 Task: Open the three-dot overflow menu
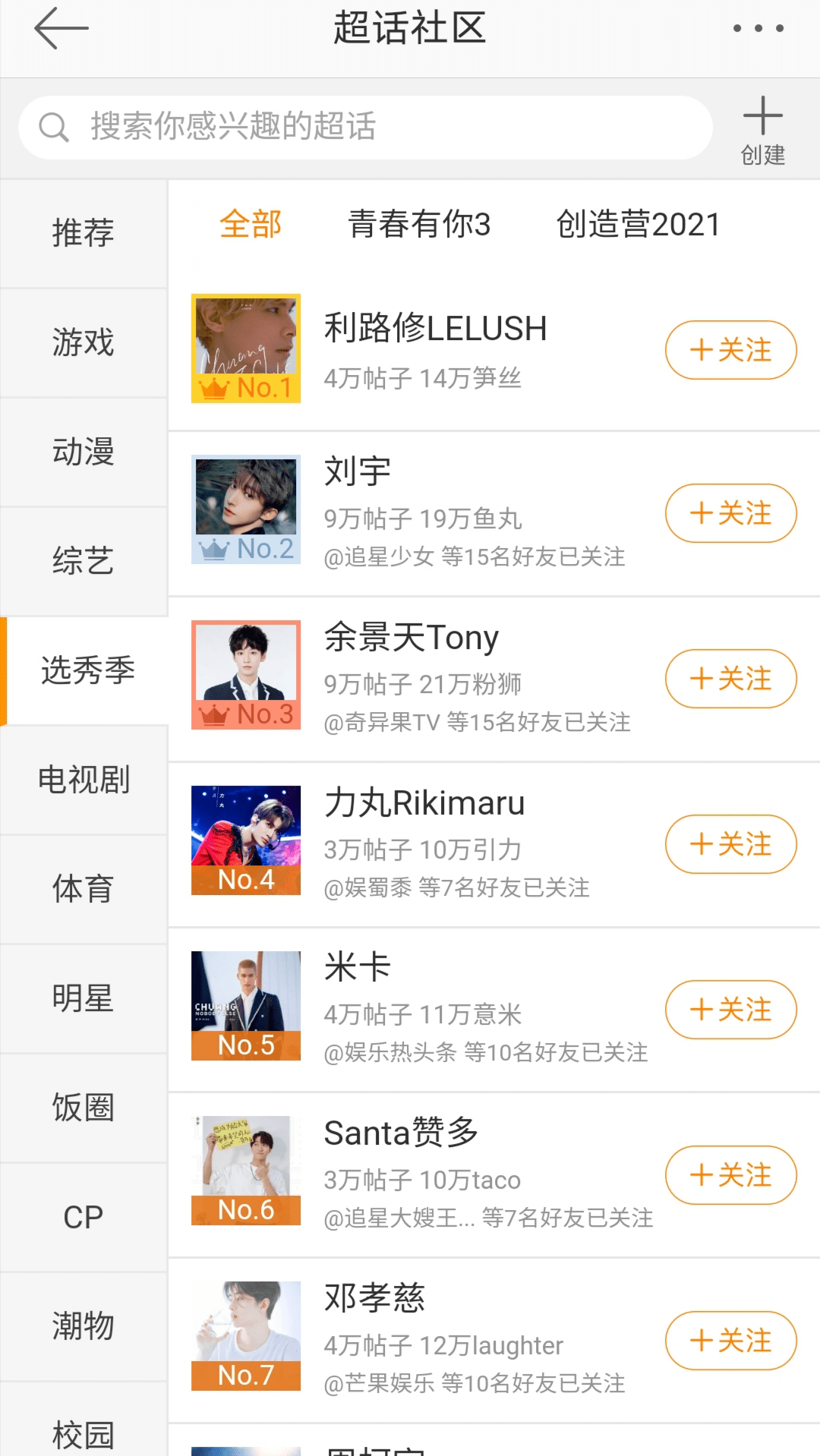(x=758, y=29)
